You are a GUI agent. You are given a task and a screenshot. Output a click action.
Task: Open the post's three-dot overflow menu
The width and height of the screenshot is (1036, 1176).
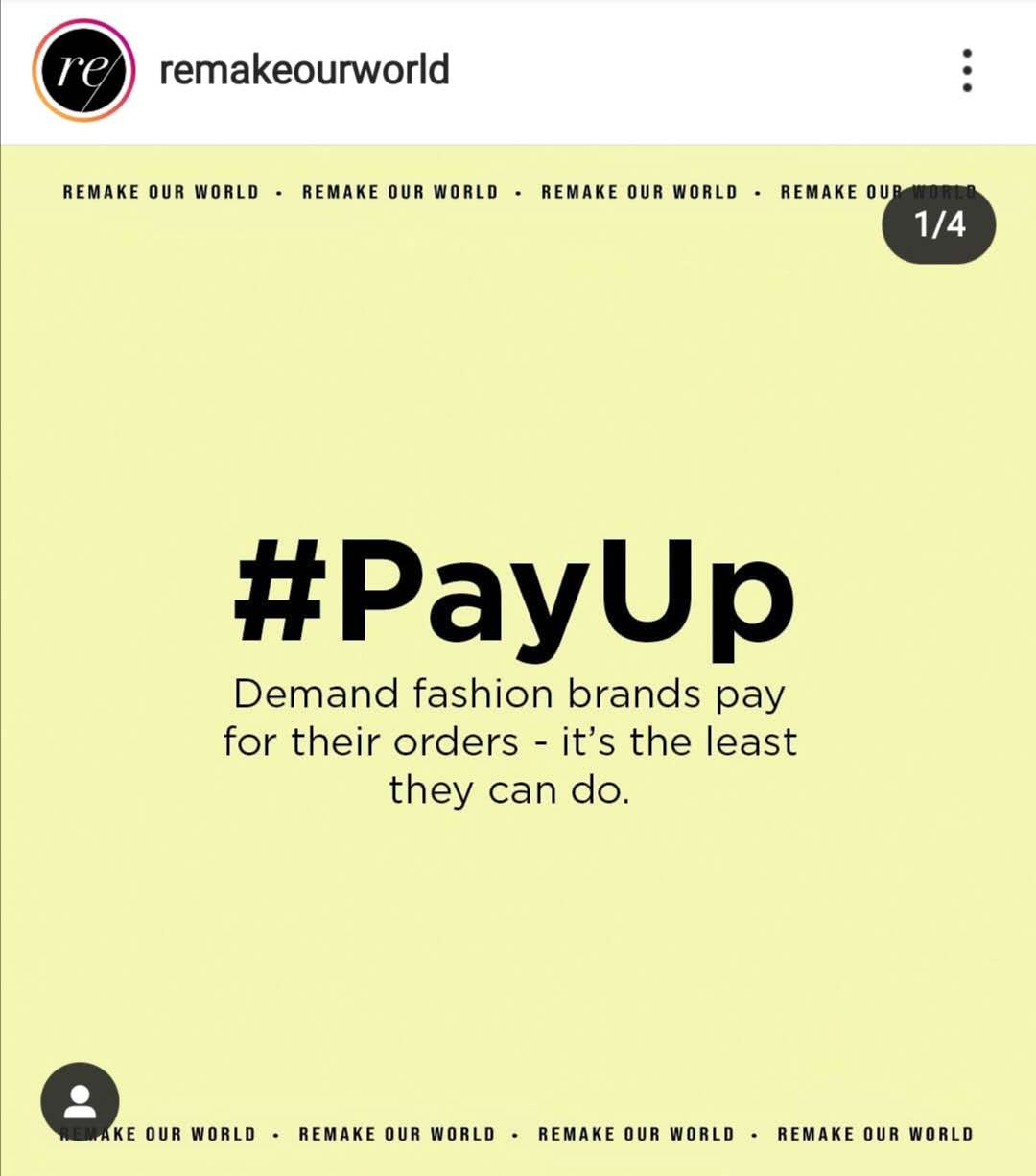click(x=966, y=71)
